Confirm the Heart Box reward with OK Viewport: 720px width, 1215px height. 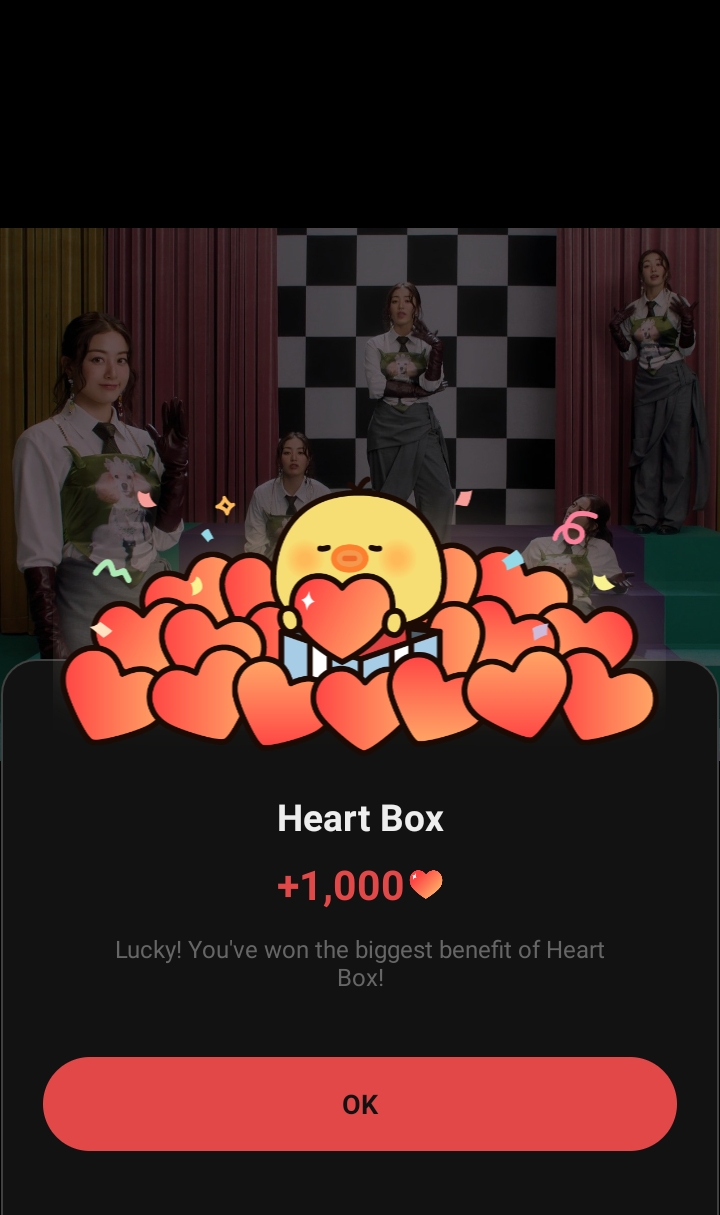360,1104
